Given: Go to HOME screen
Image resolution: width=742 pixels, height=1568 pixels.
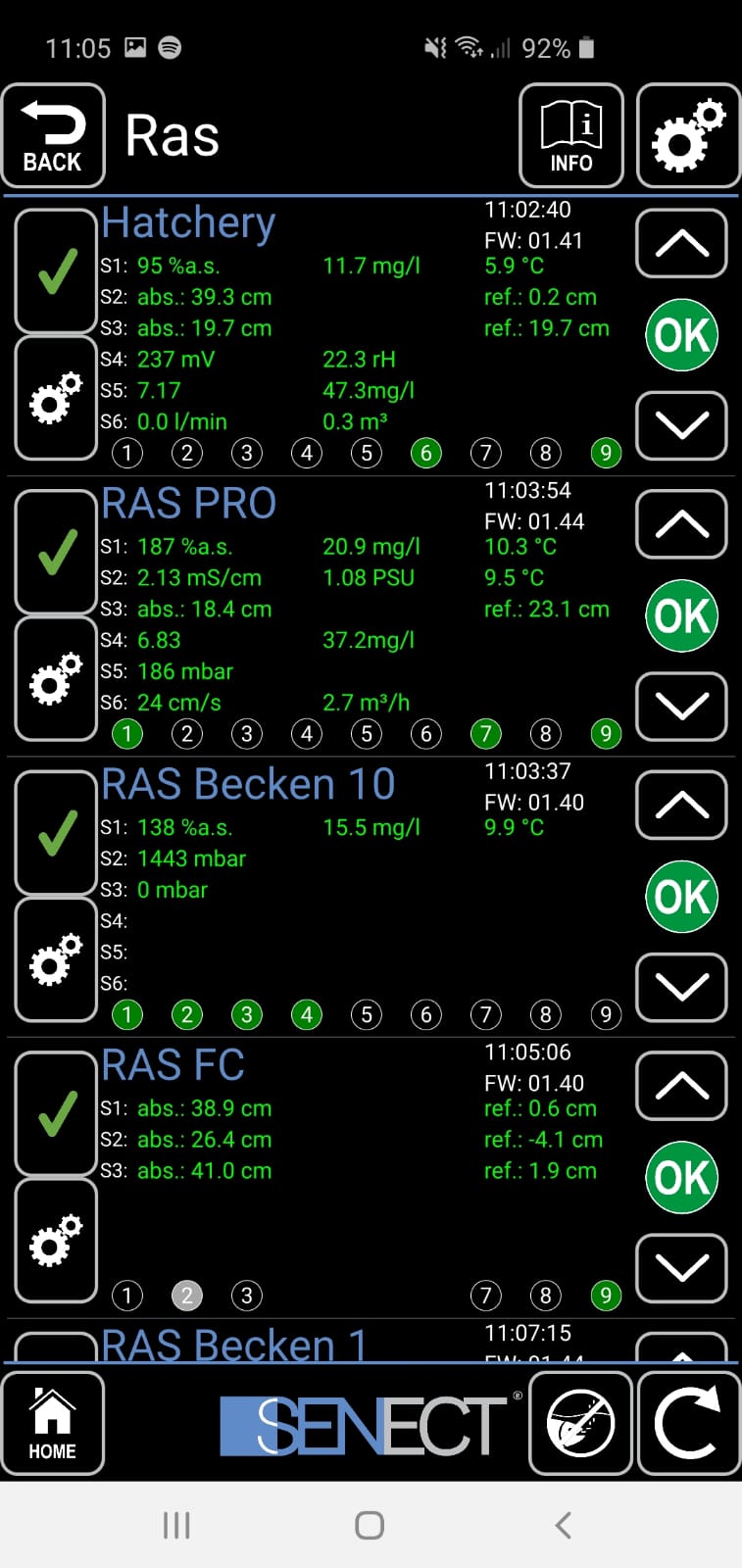Looking at the screenshot, I should [53, 1425].
